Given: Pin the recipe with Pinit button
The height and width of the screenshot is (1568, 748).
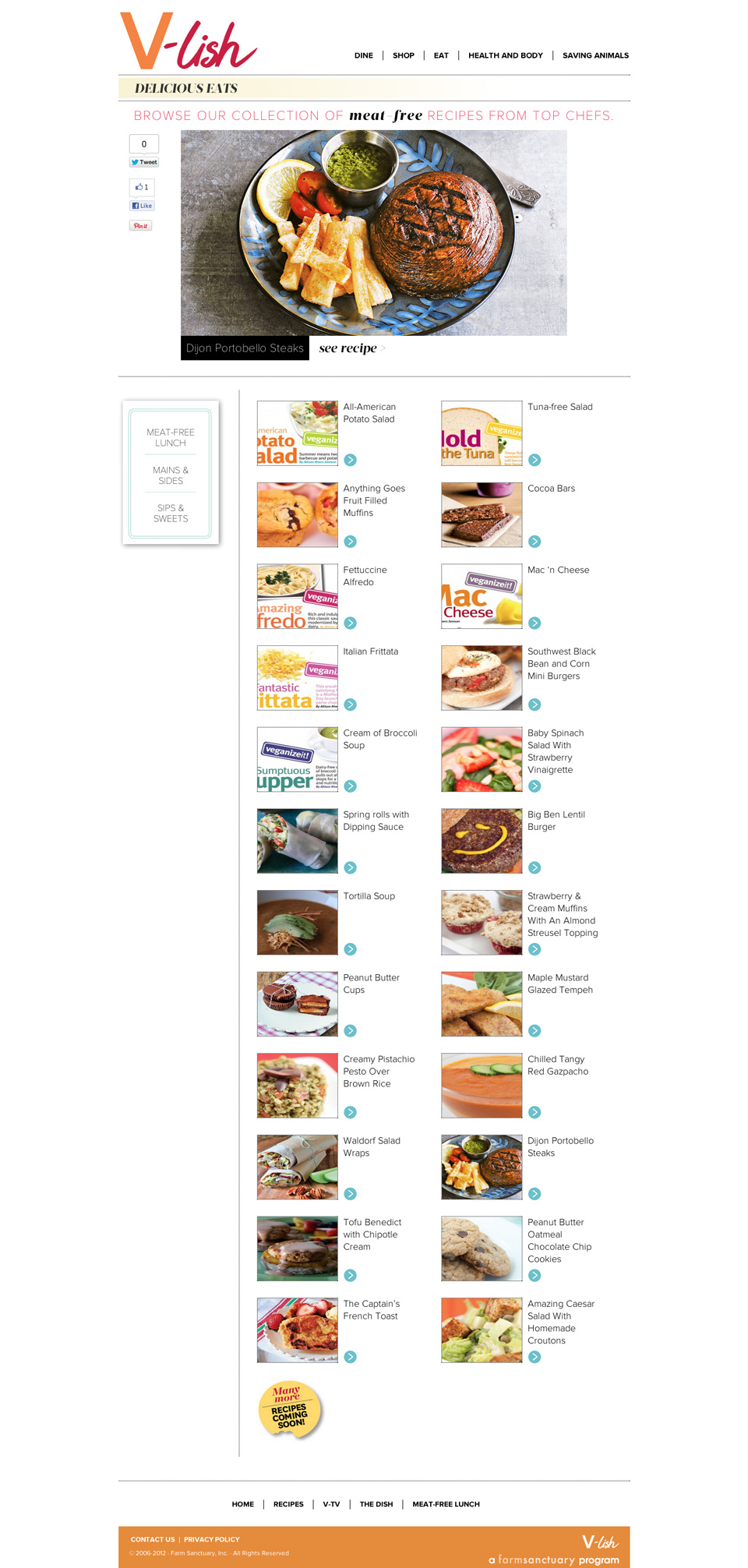Looking at the screenshot, I should pyautogui.click(x=140, y=225).
